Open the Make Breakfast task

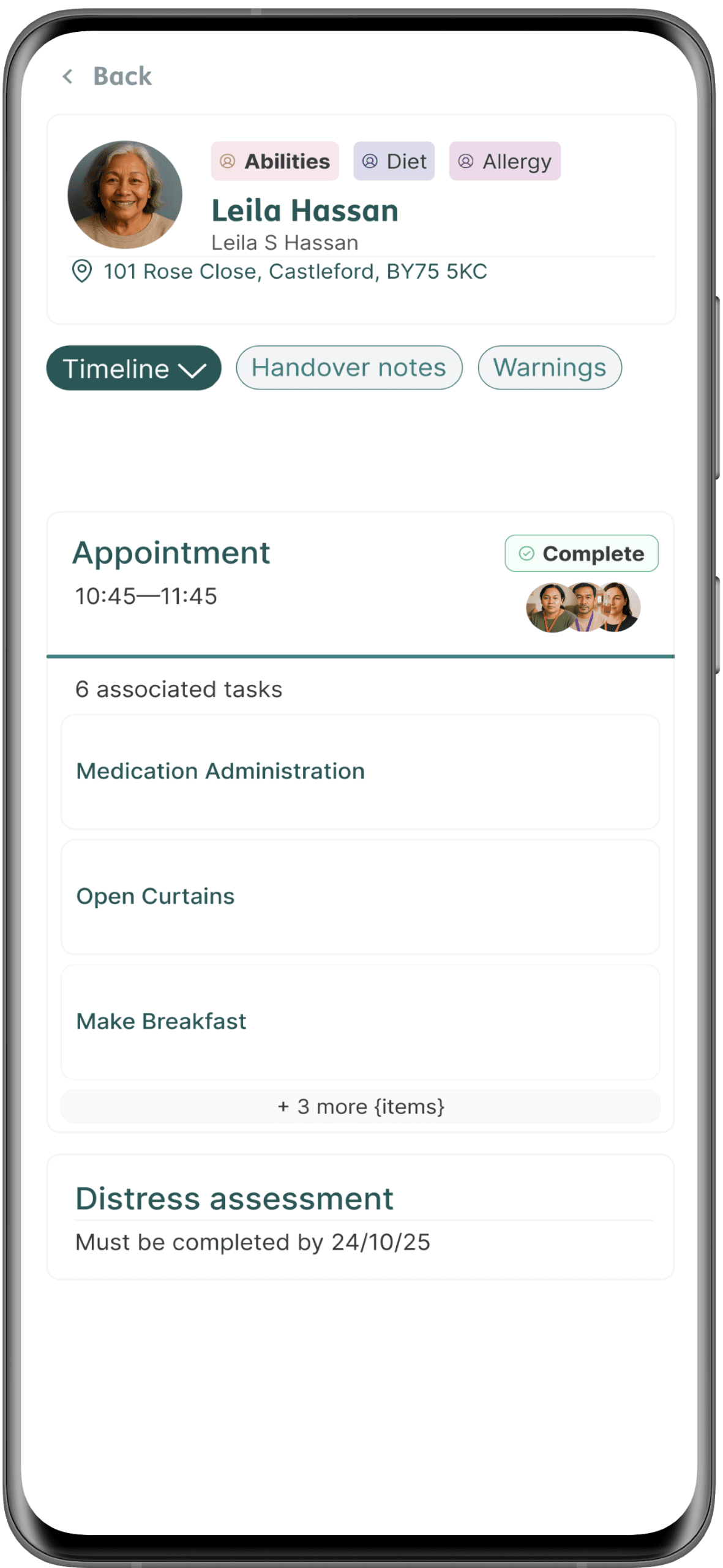tap(360, 1021)
